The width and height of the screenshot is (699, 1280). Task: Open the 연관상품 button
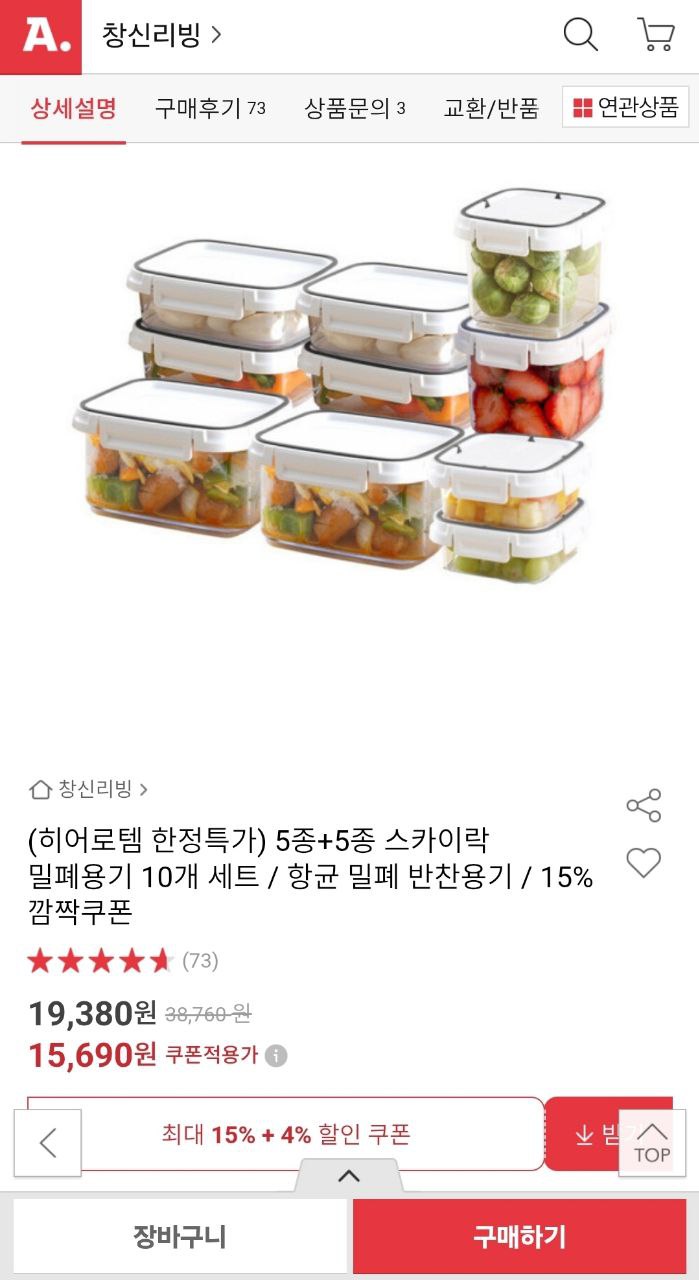pyautogui.click(x=625, y=107)
